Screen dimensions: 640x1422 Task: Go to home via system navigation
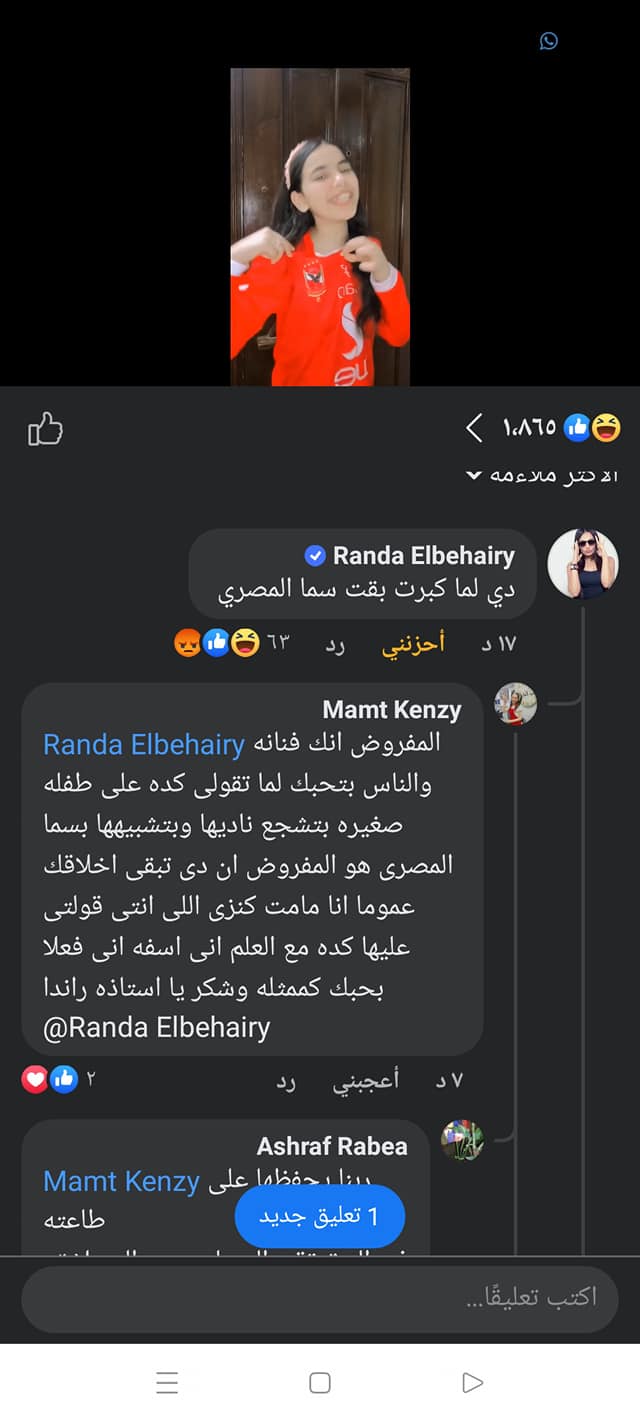pyautogui.click(x=320, y=1383)
